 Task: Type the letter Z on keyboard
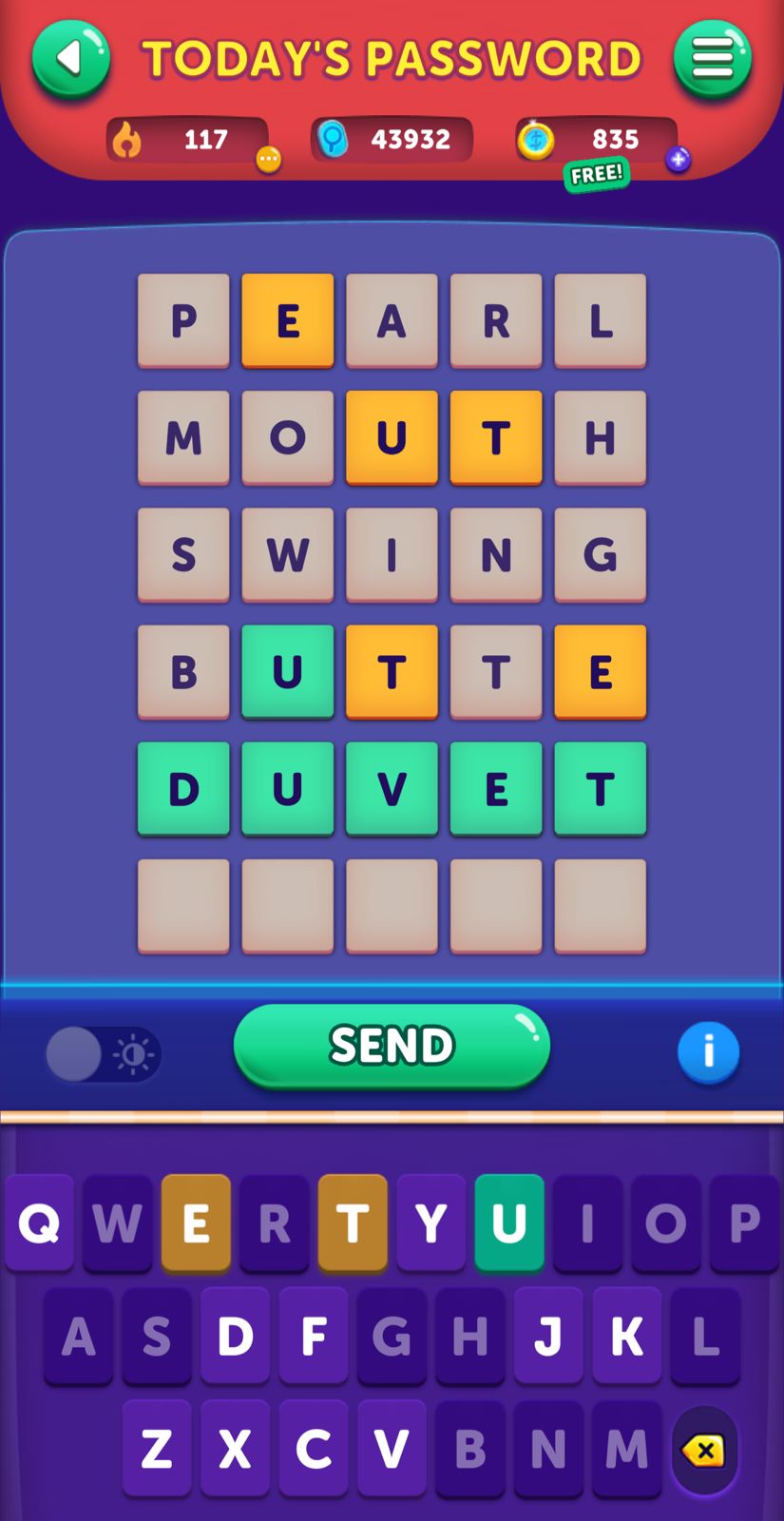(157, 1449)
